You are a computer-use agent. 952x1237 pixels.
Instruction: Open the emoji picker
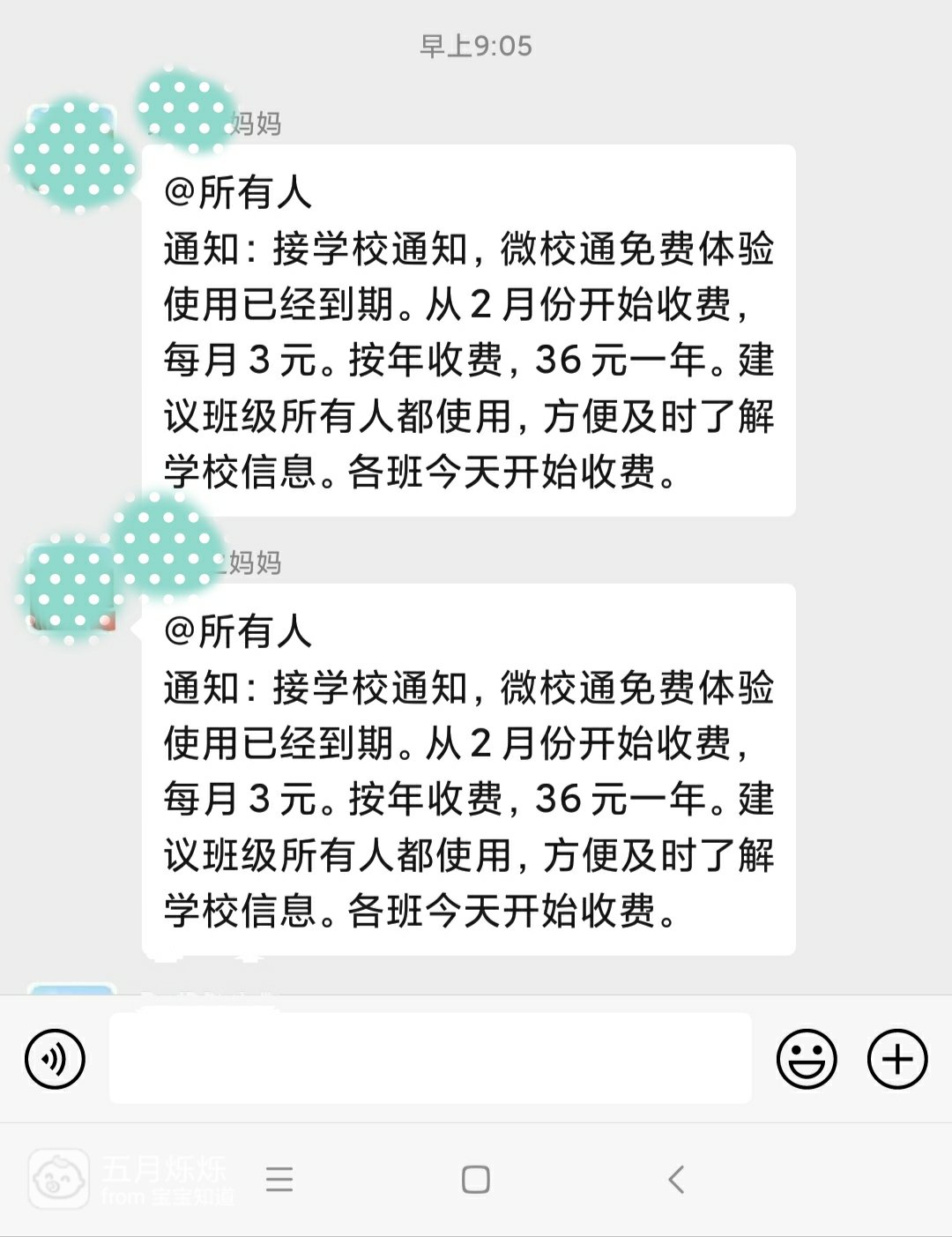(806, 1058)
